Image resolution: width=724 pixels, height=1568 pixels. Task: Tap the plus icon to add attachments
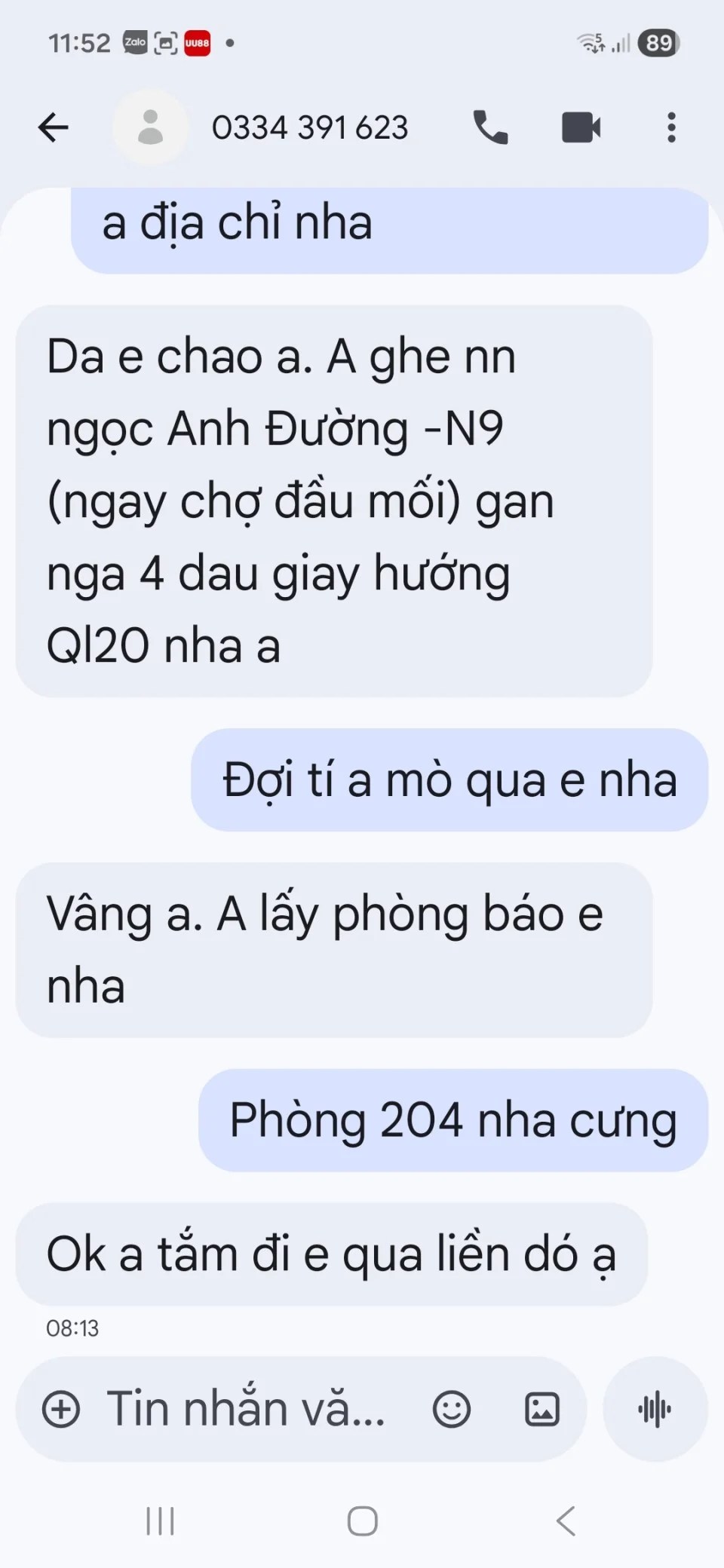coord(61,1409)
